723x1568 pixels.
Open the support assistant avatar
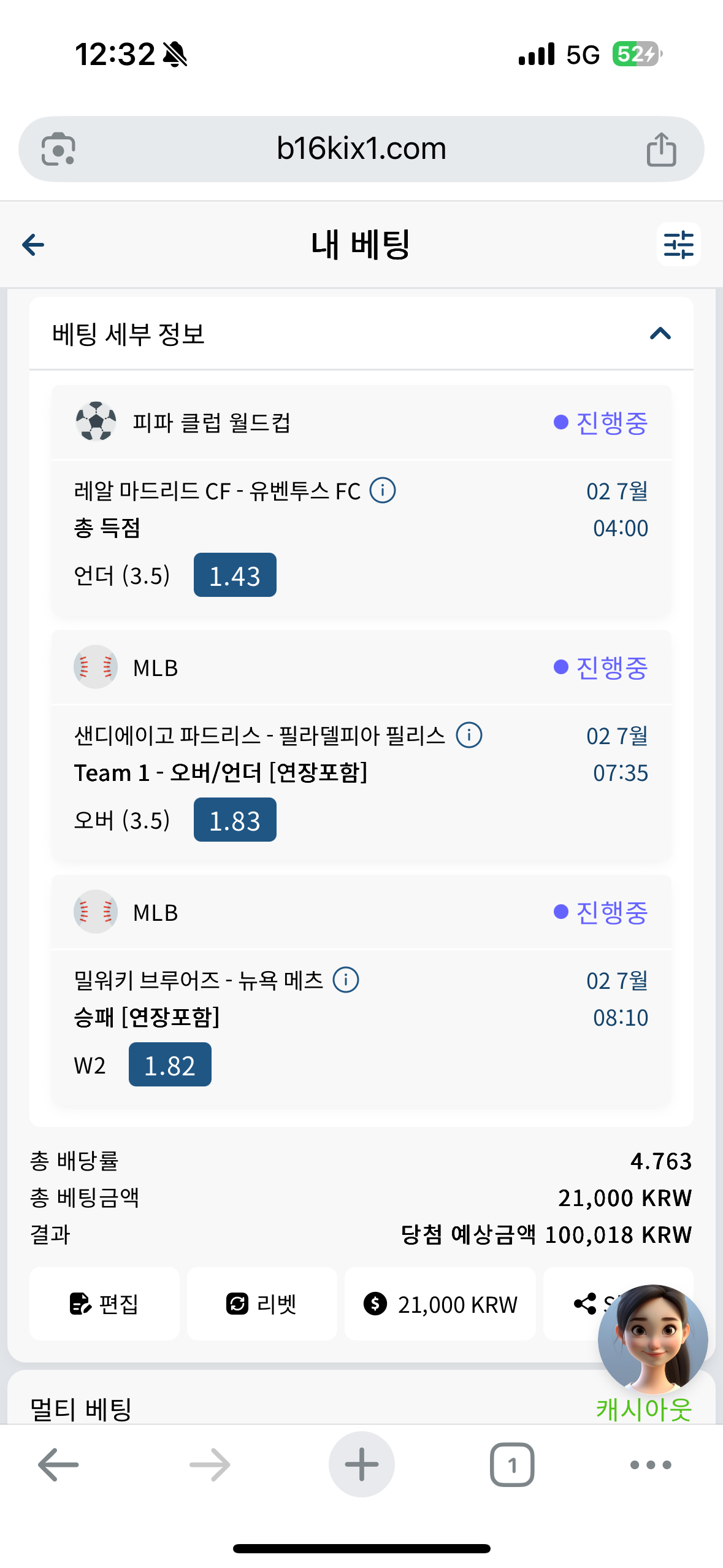[x=652, y=1339]
